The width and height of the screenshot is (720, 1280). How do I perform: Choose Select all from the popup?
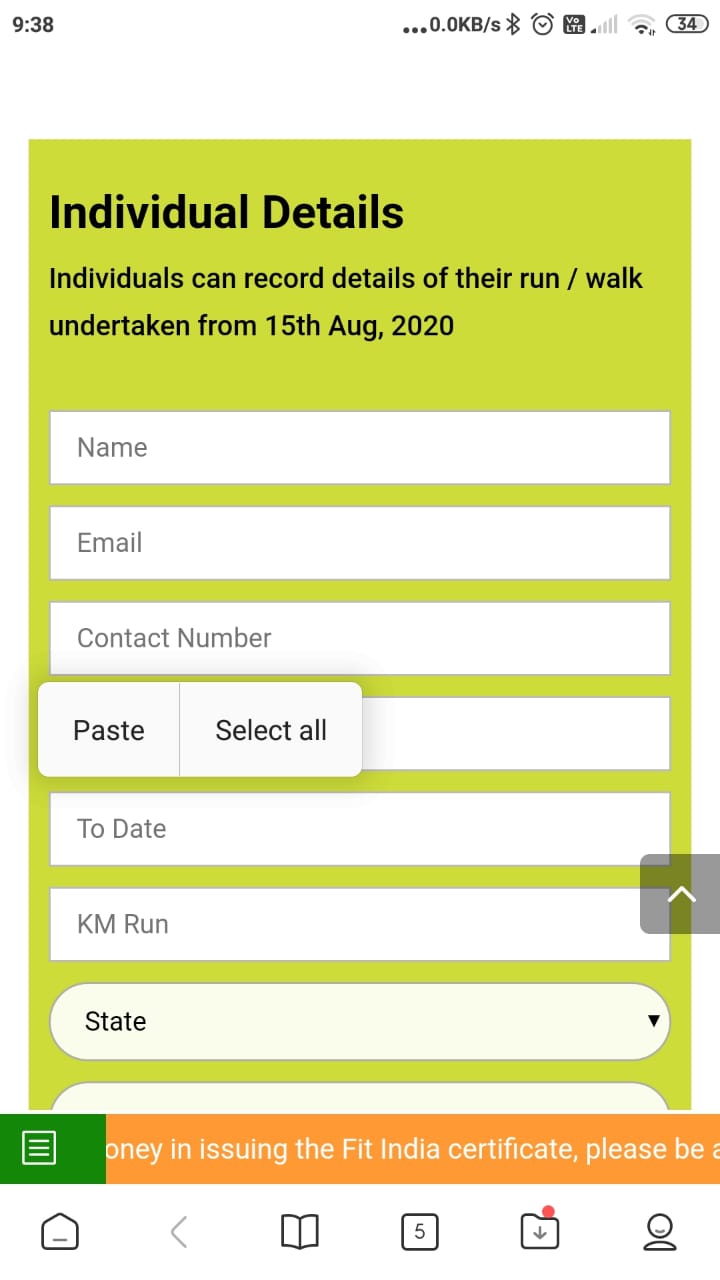click(x=271, y=730)
